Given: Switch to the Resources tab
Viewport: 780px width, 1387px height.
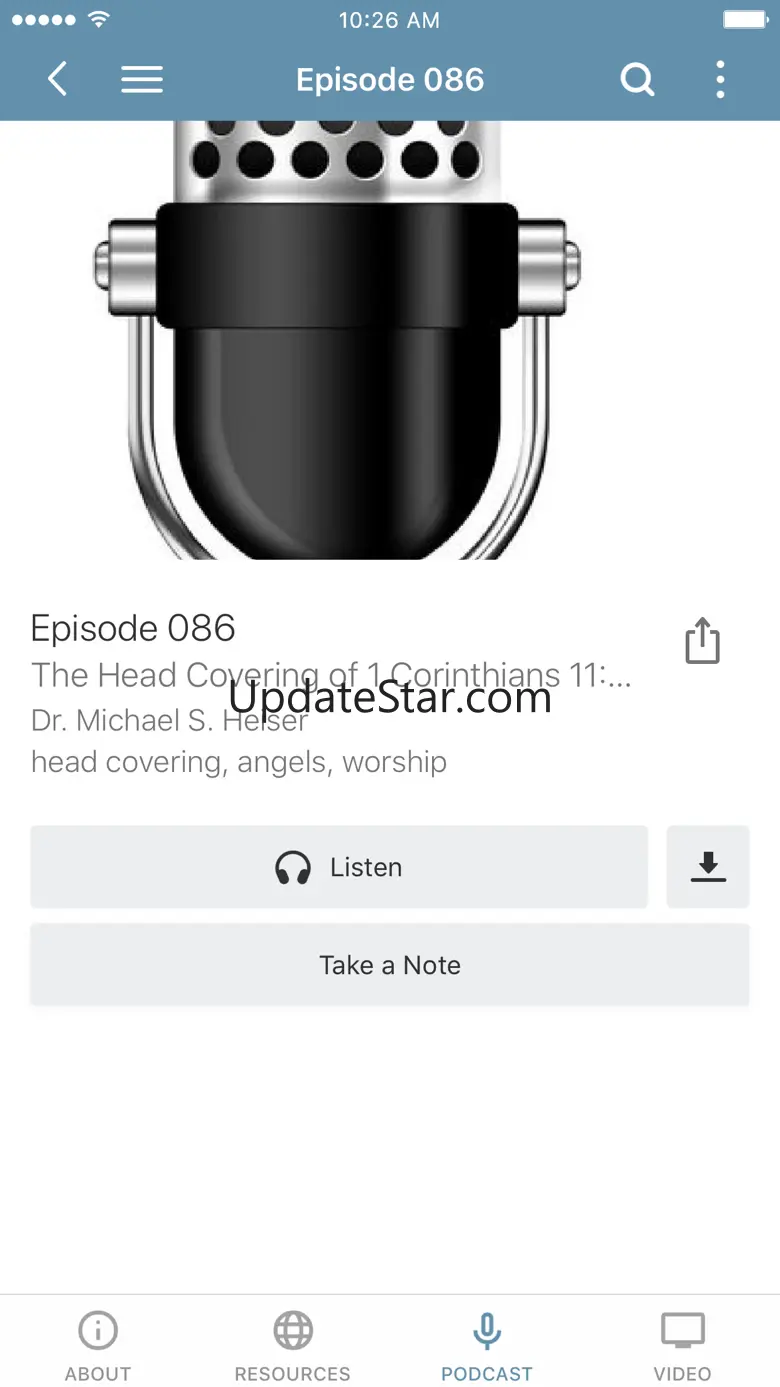Looking at the screenshot, I should (x=293, y=1346).
